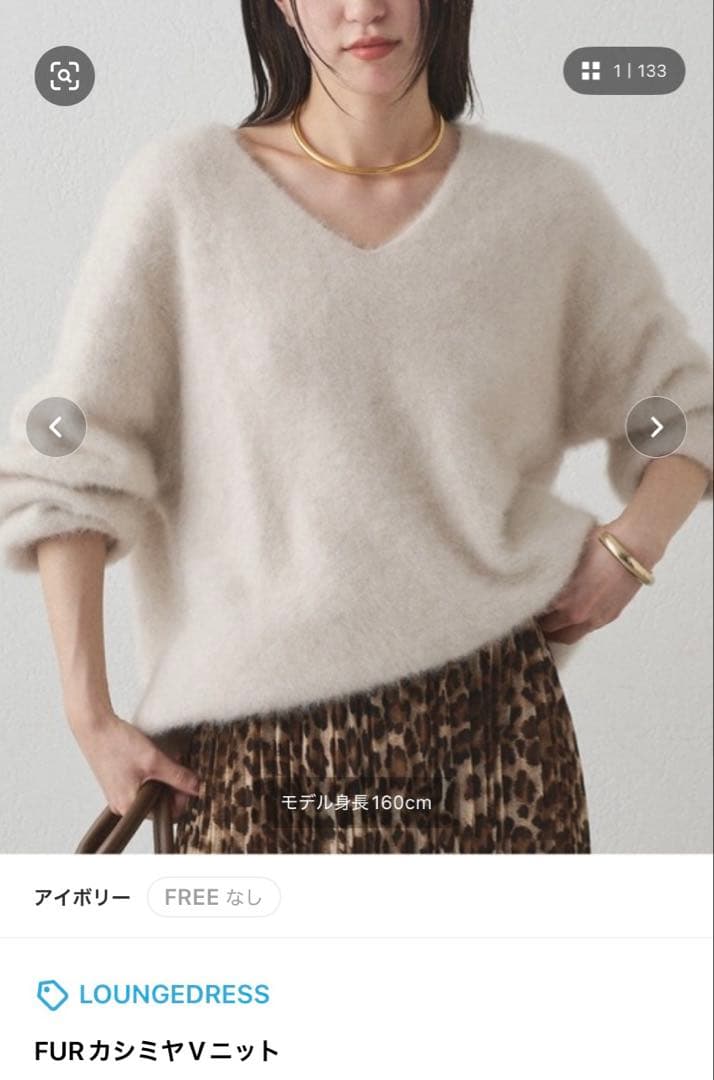Open the LOUNGEDRESS brand link

point(173,994)
